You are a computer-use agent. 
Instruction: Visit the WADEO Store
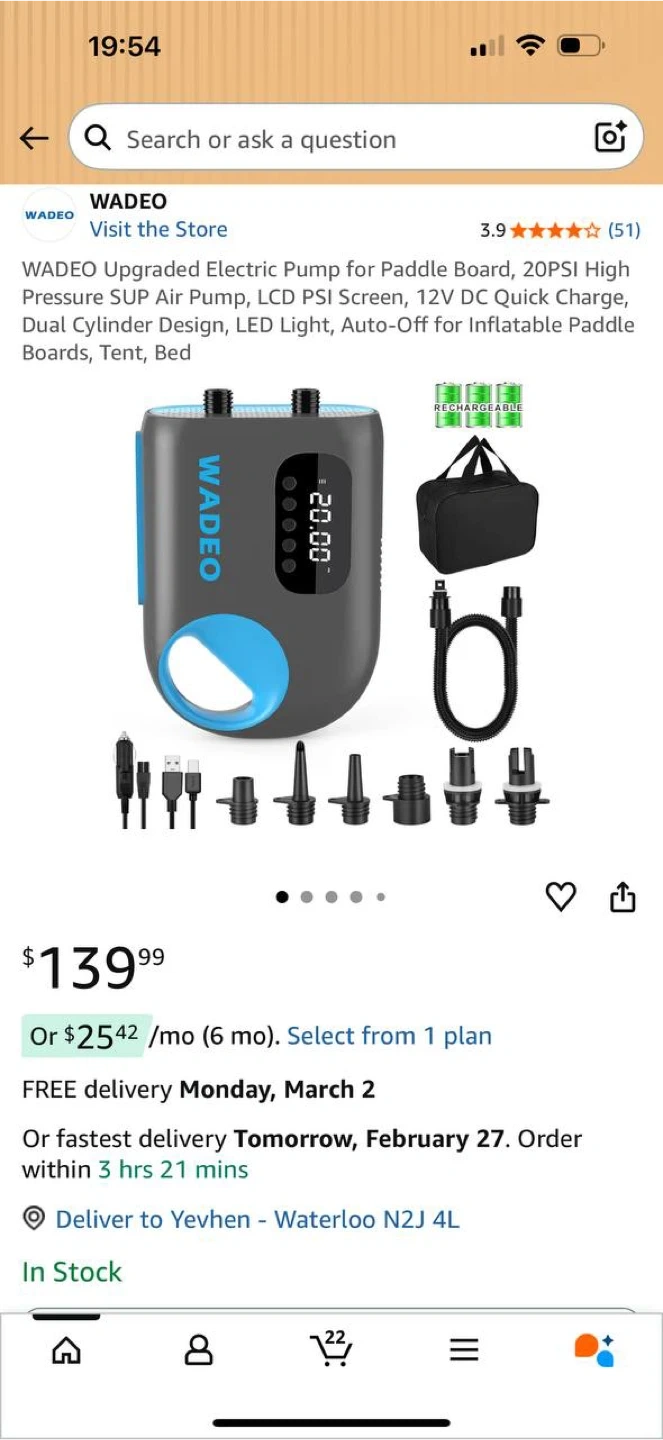(158, 229)
